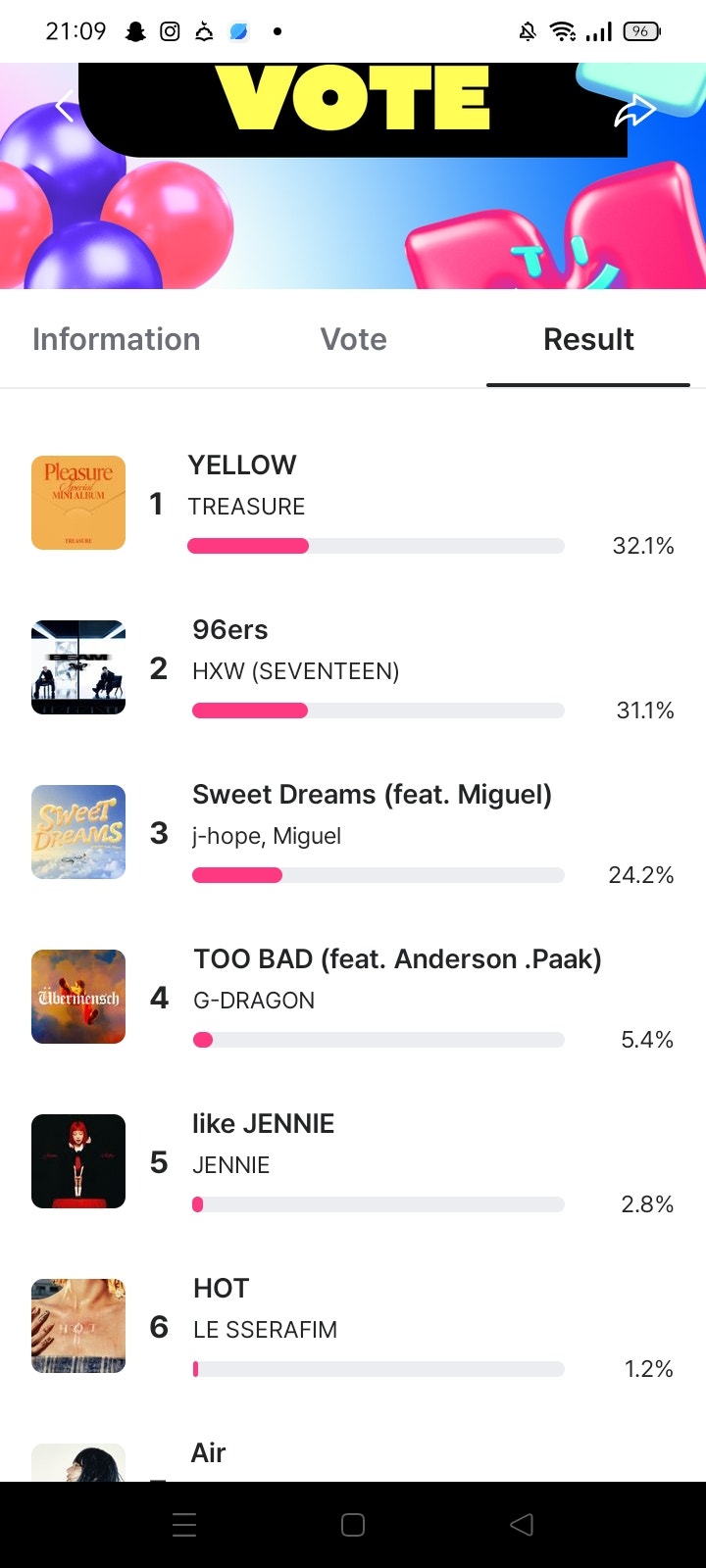Open the share icon next to VOTE banner
The height and width of the screenshot is (1568, 706).
pyautogui.click(x=636, y=109)
